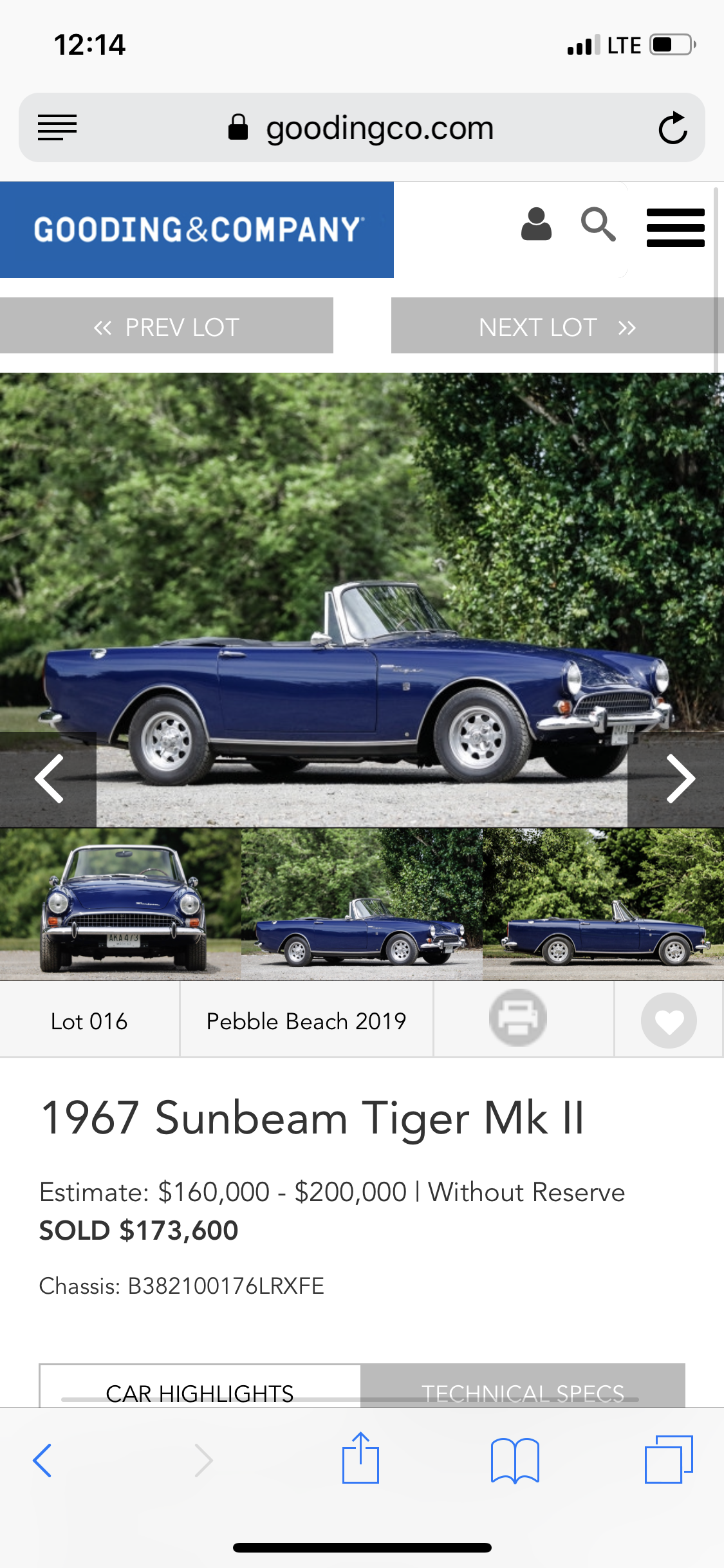Viewport: 724px width, 1568px height.
Task: Print this lot page
Action: [x=518, y=1018]
